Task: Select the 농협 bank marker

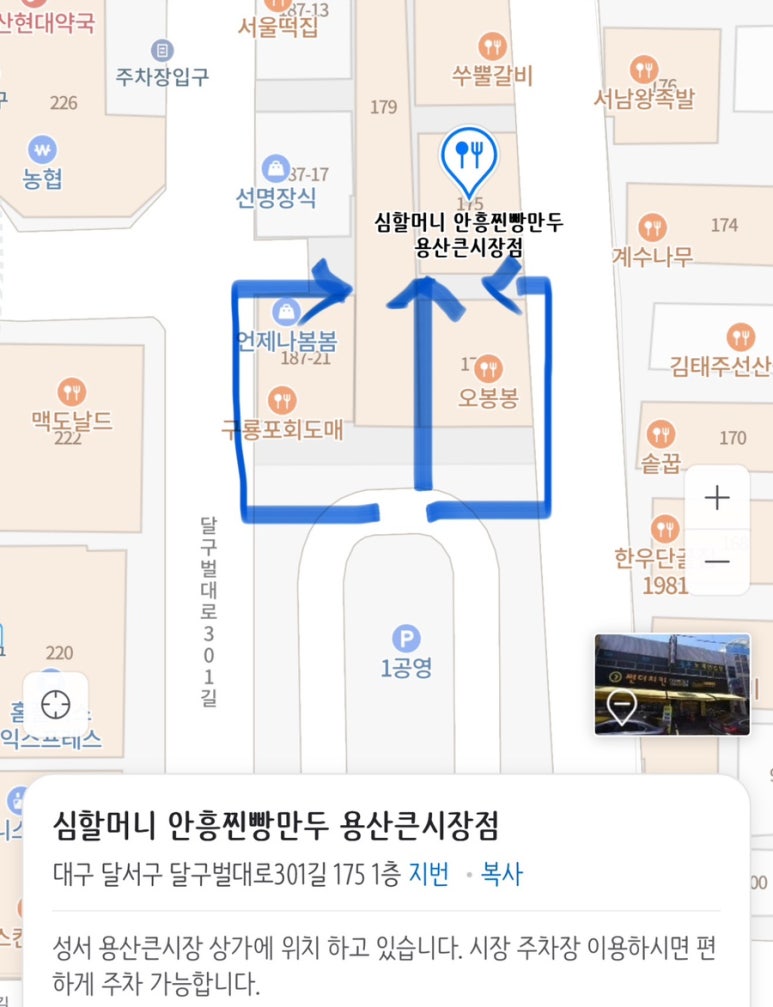Action: tap(42, 150)
